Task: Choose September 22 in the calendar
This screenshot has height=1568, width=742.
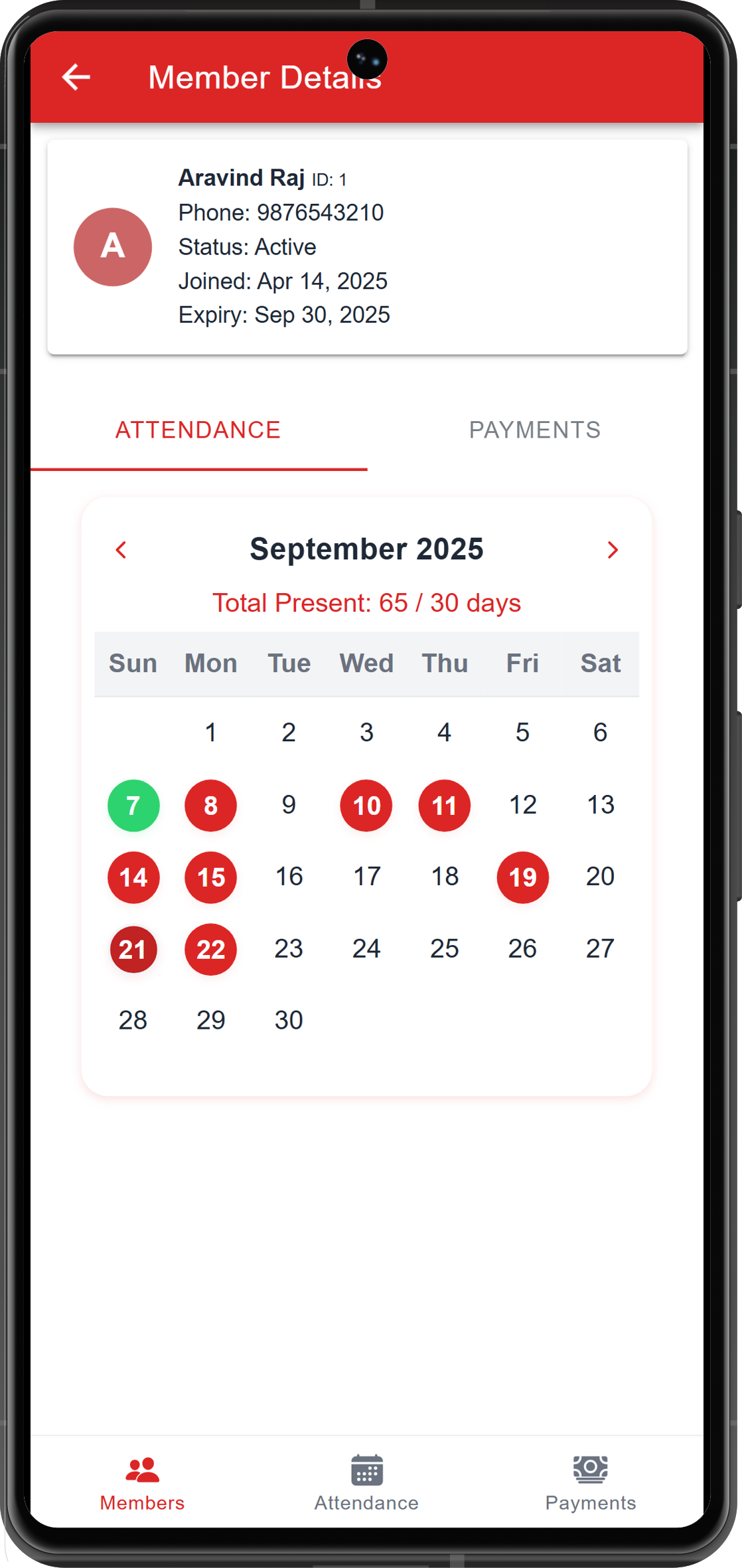Action: (x=211, y=949)
